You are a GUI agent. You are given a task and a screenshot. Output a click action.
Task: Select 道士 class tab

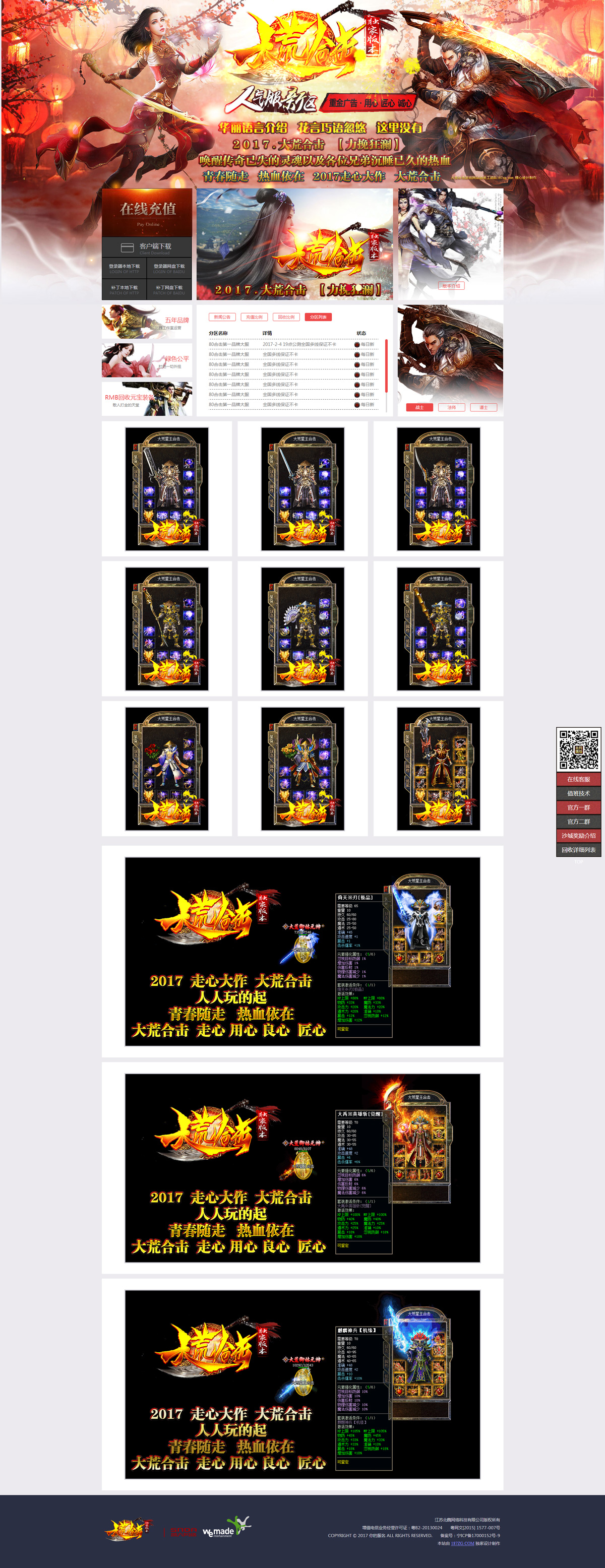[483, 407]
